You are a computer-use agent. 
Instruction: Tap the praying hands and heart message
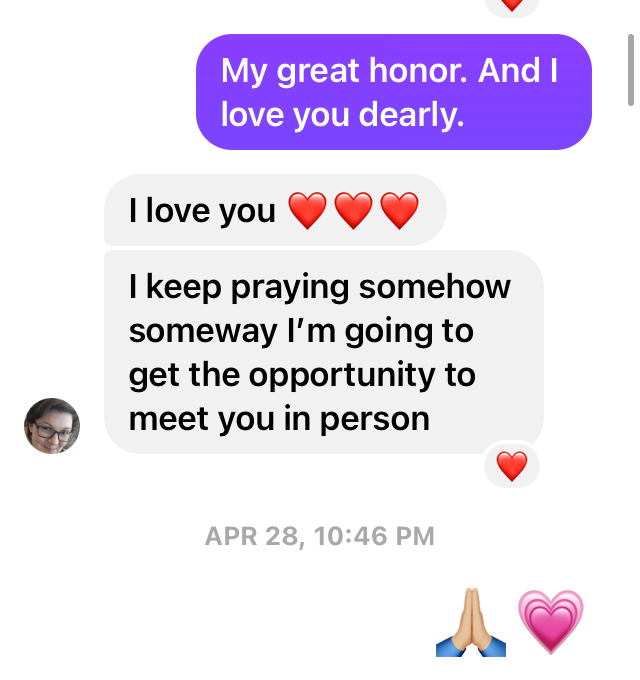click(x=510, y=622)
